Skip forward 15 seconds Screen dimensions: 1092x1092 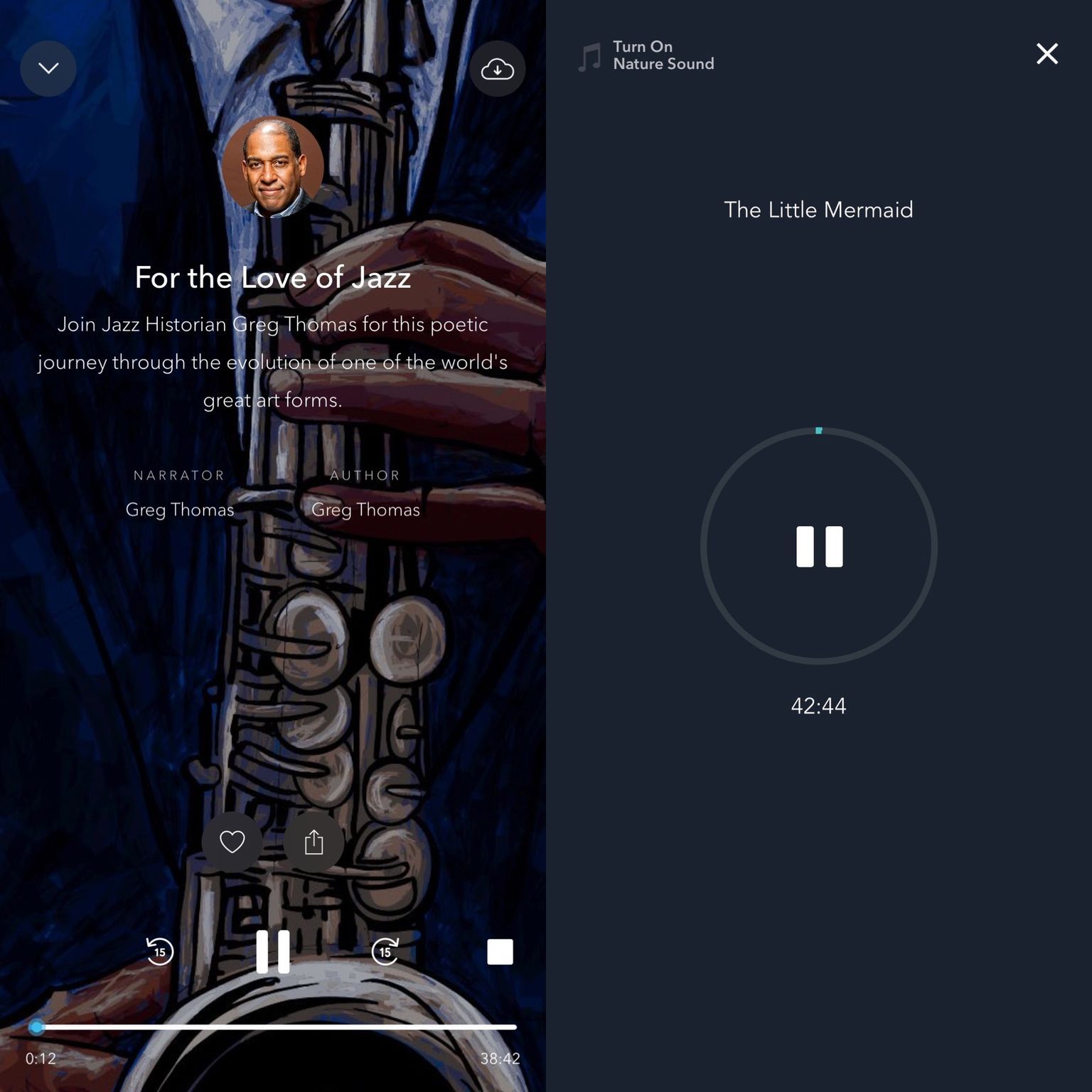385,951
